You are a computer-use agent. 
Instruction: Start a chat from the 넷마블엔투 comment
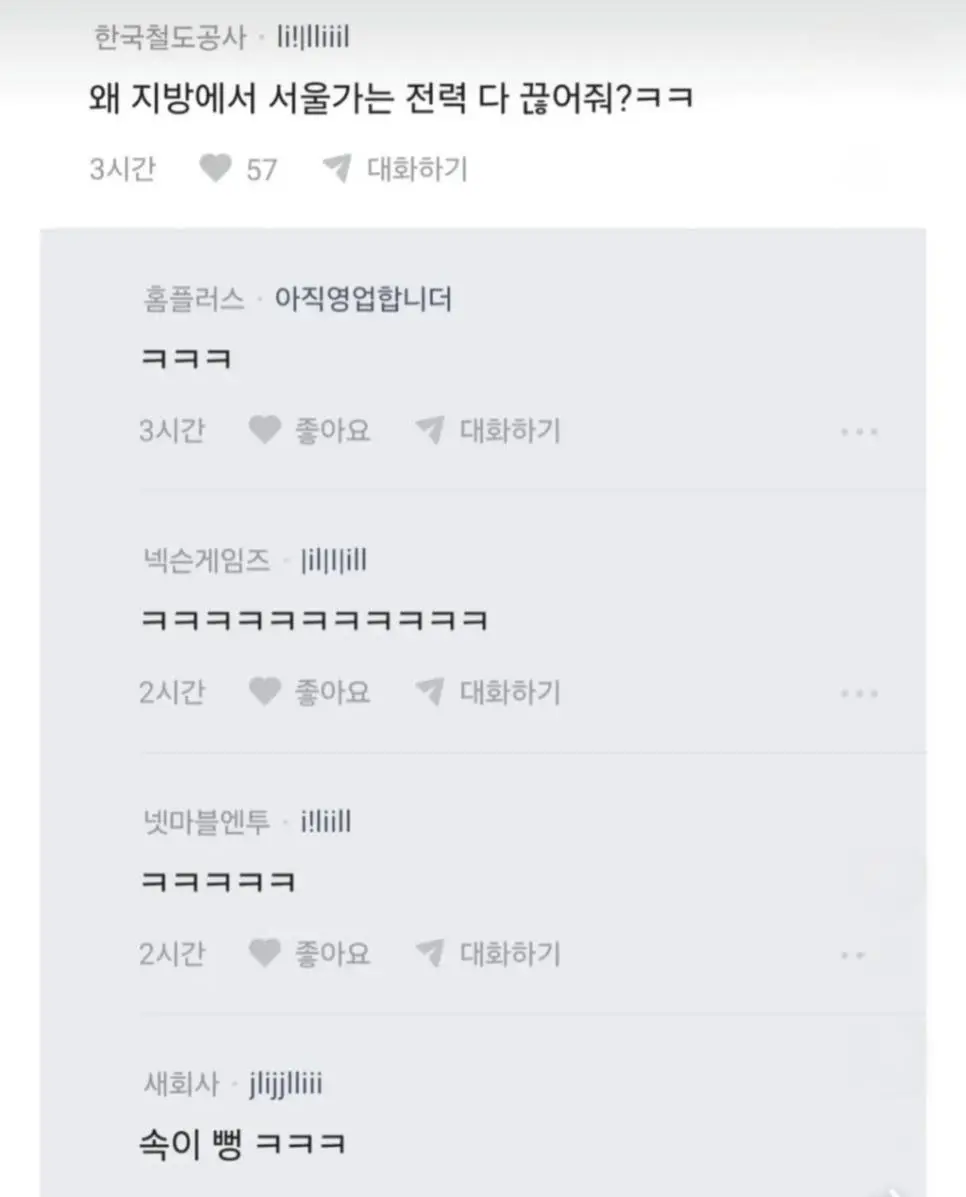click(488, 954)
